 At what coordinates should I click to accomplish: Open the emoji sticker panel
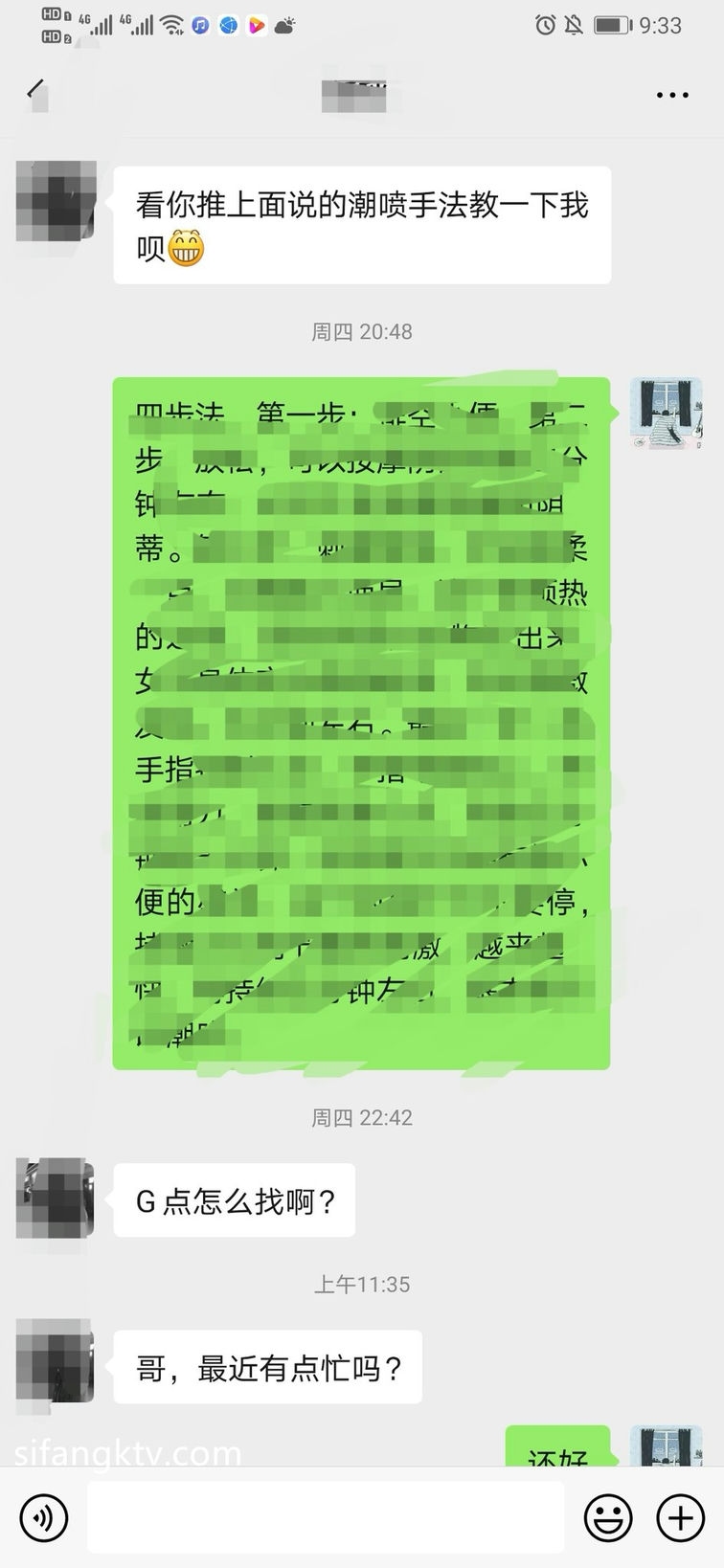click(x=608, y=1517)
